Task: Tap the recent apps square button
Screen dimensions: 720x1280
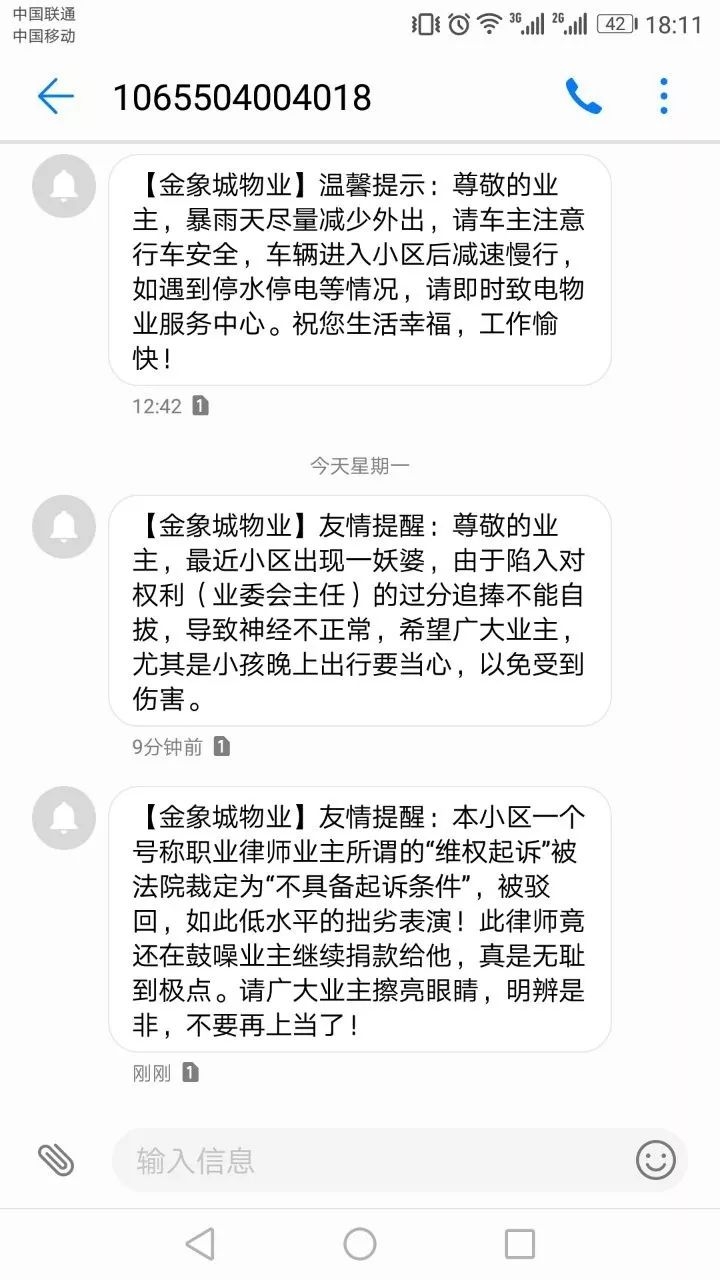Action: (x=519, y=1243)
